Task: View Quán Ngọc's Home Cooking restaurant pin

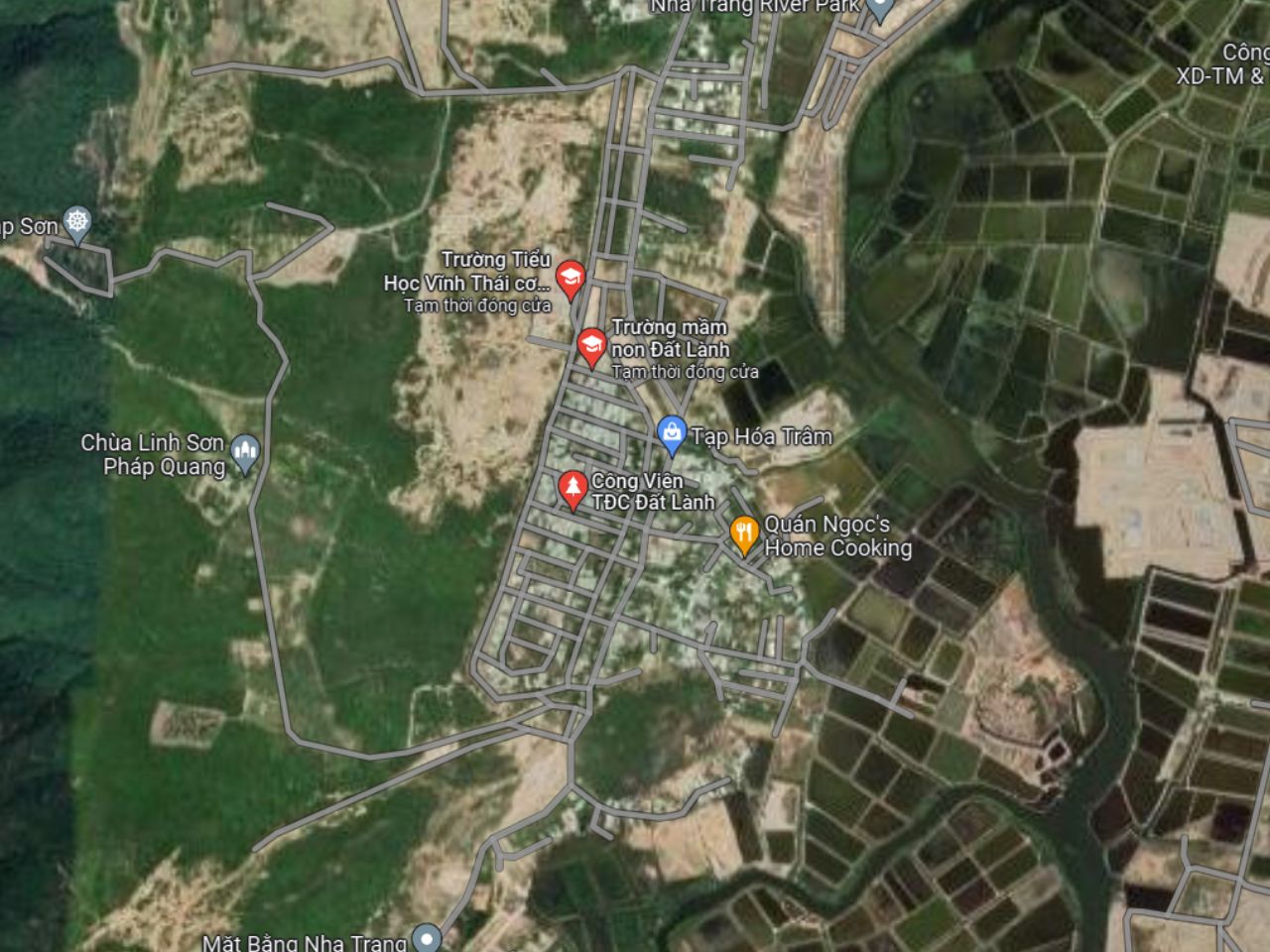Action: tap(744, 534)
